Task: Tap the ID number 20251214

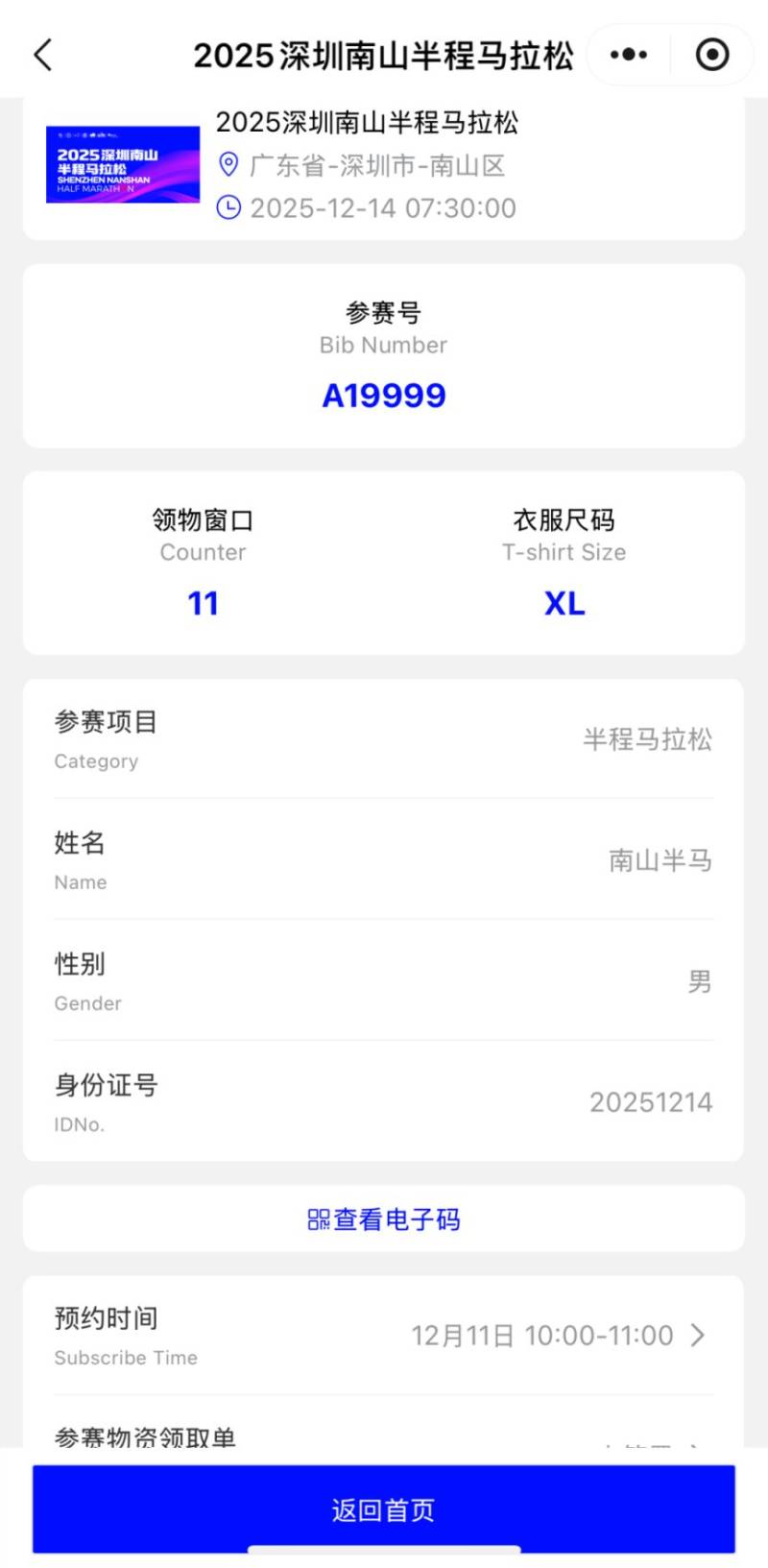Action: click(x=652, y=1102)
